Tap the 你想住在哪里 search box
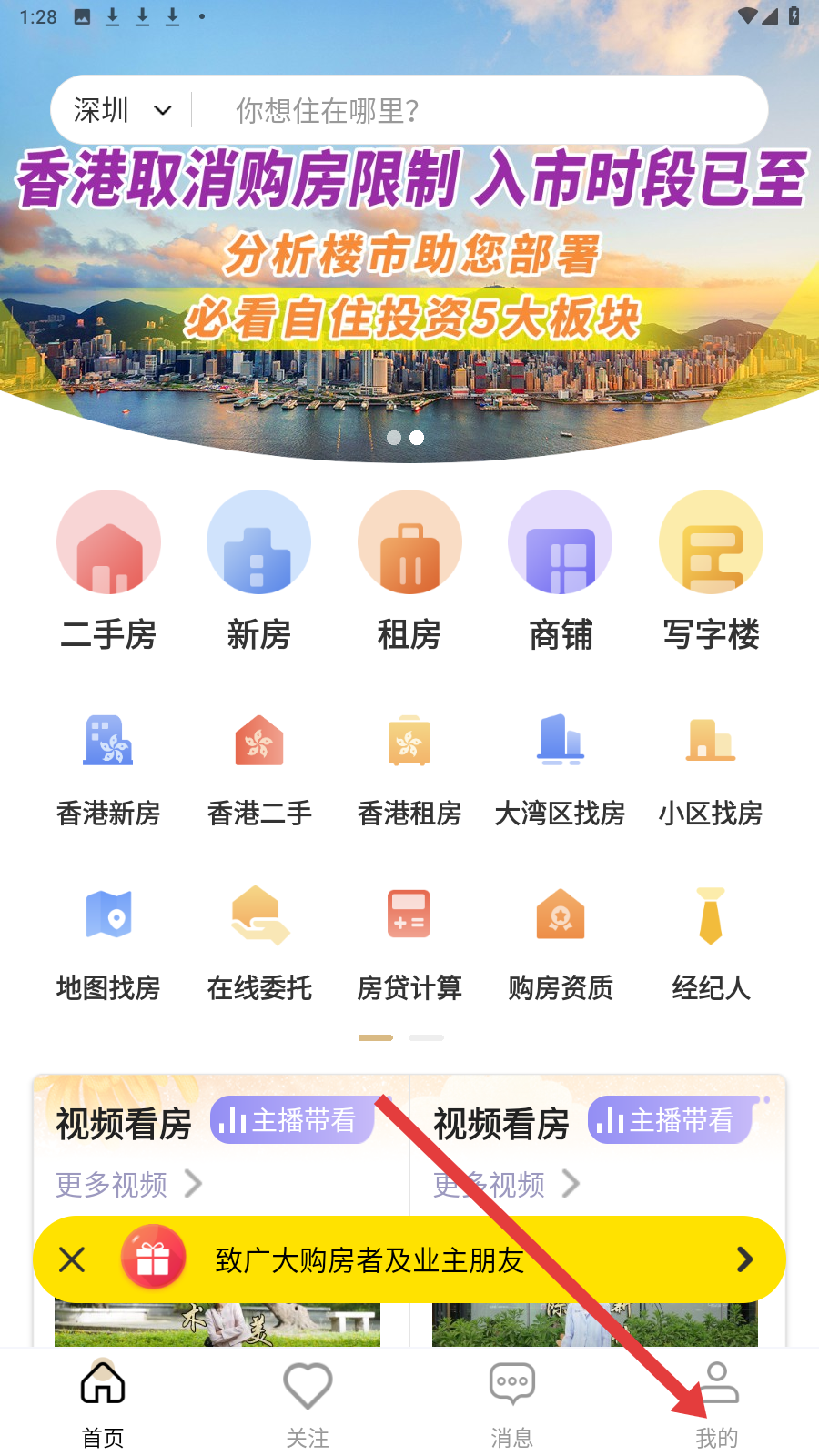The width and height of the screenshot is (819, 1456). point(473,110)
